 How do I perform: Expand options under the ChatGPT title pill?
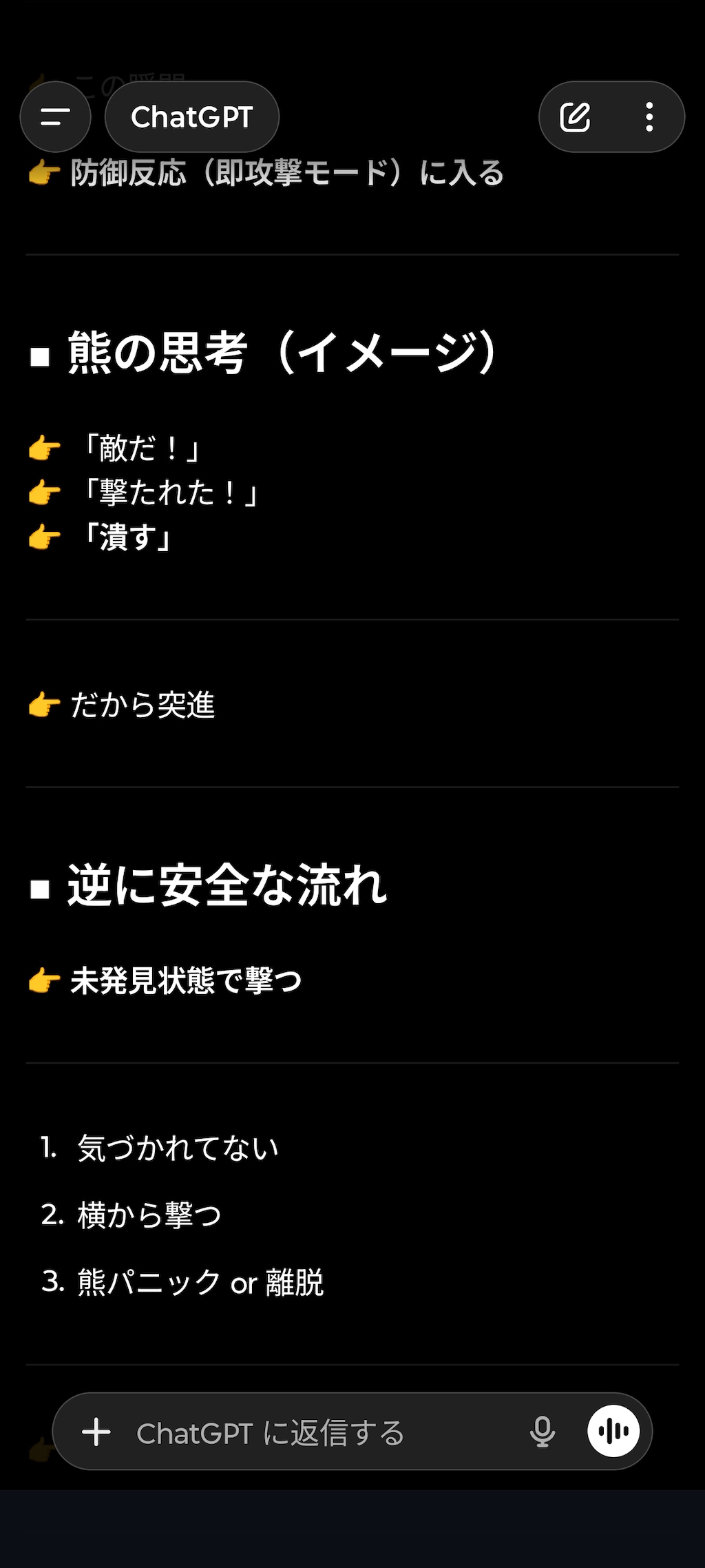[191, 117]
